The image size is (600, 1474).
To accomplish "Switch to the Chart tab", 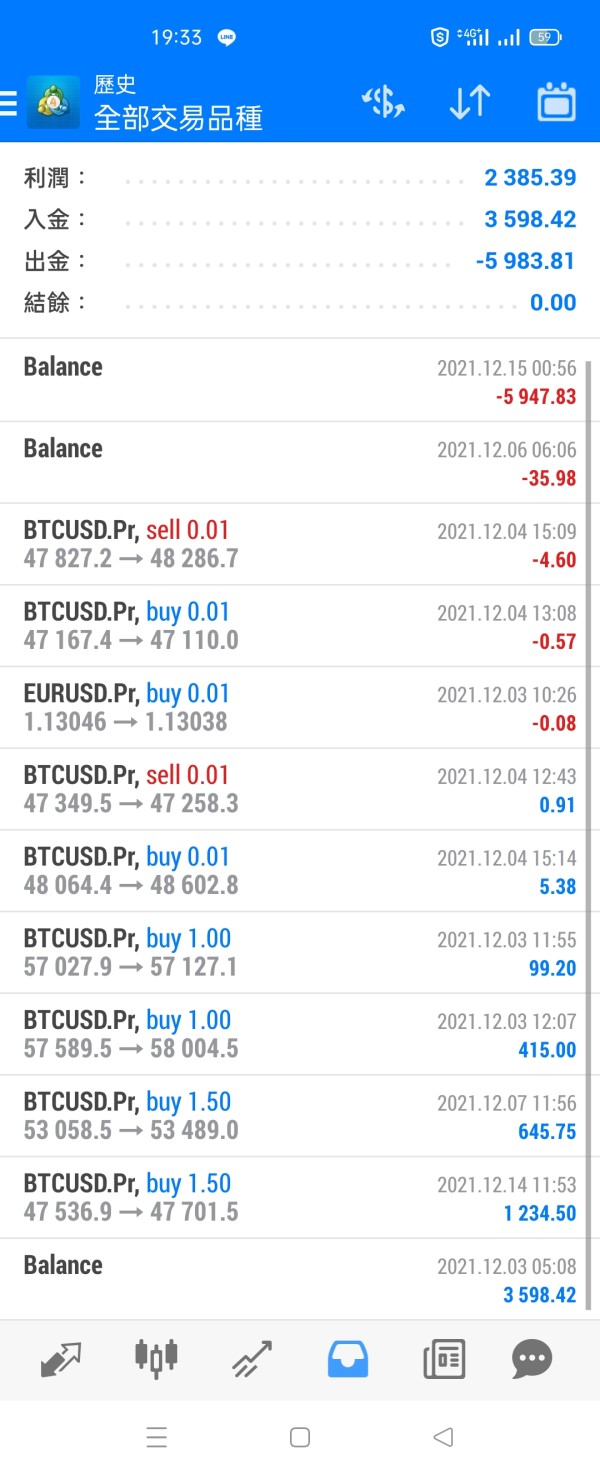I will tap(156, 1358).
